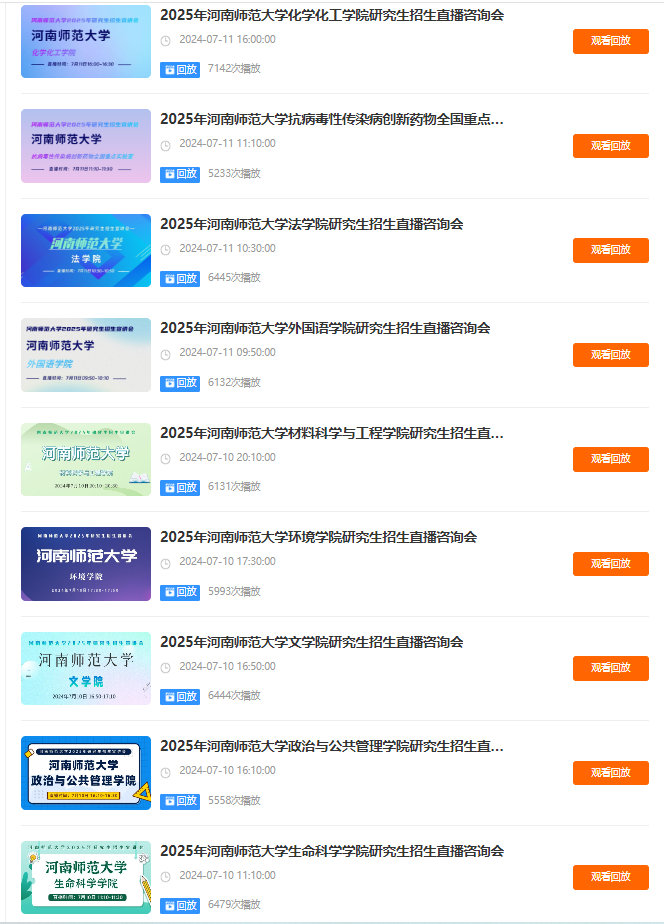
Task: Watch replay of 抗病毒性传染病创新药物 session
Action: pos(610,146)
